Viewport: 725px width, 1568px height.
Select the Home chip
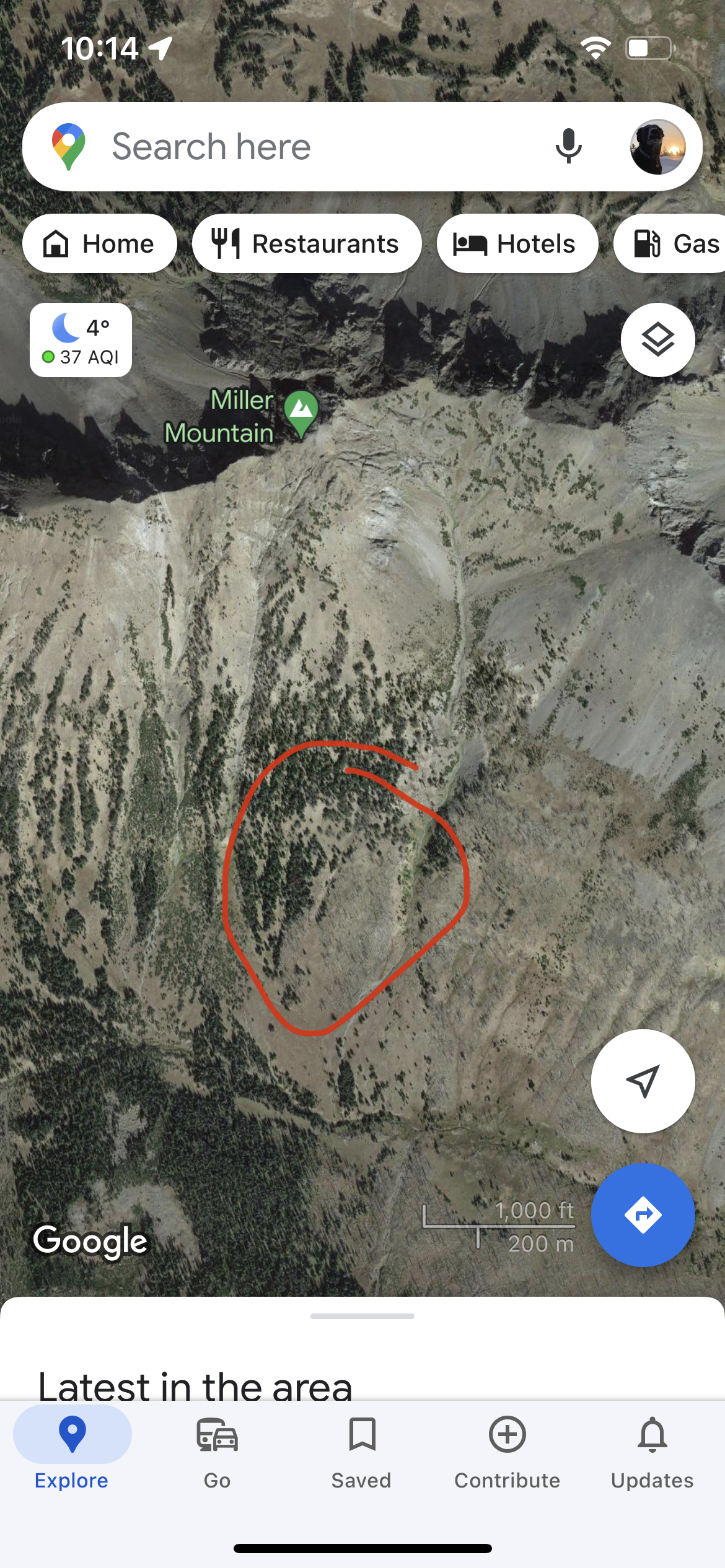click(x=100, y=244)
